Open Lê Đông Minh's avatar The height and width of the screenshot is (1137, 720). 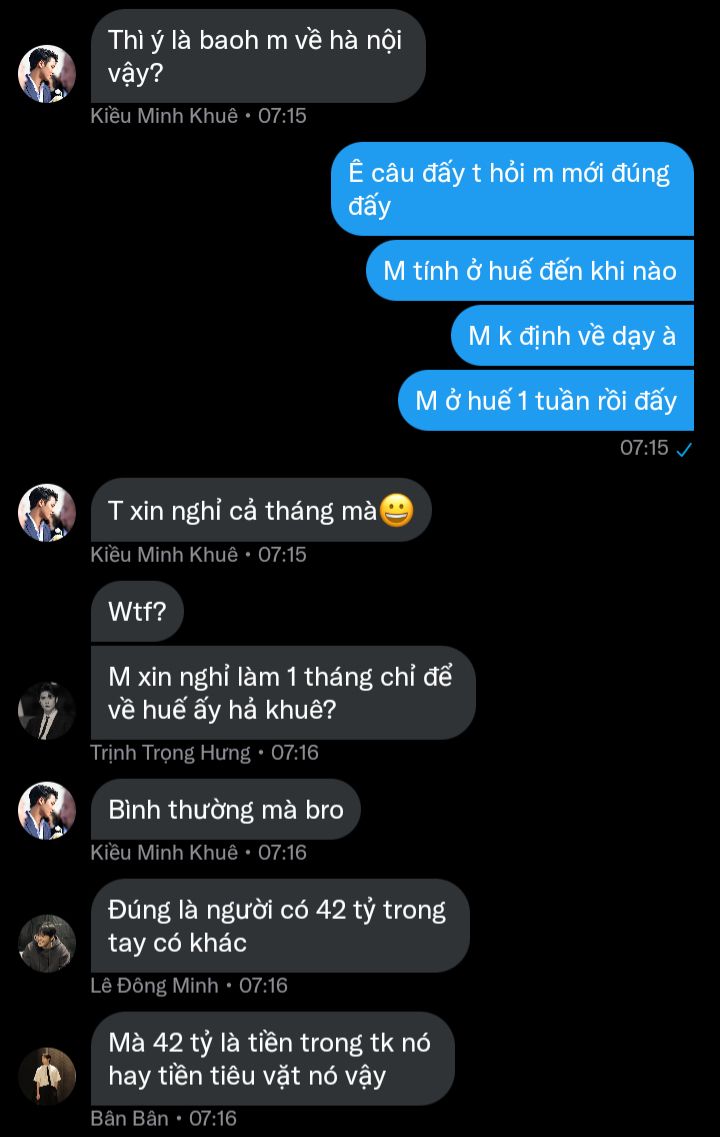tap(47, 943)
